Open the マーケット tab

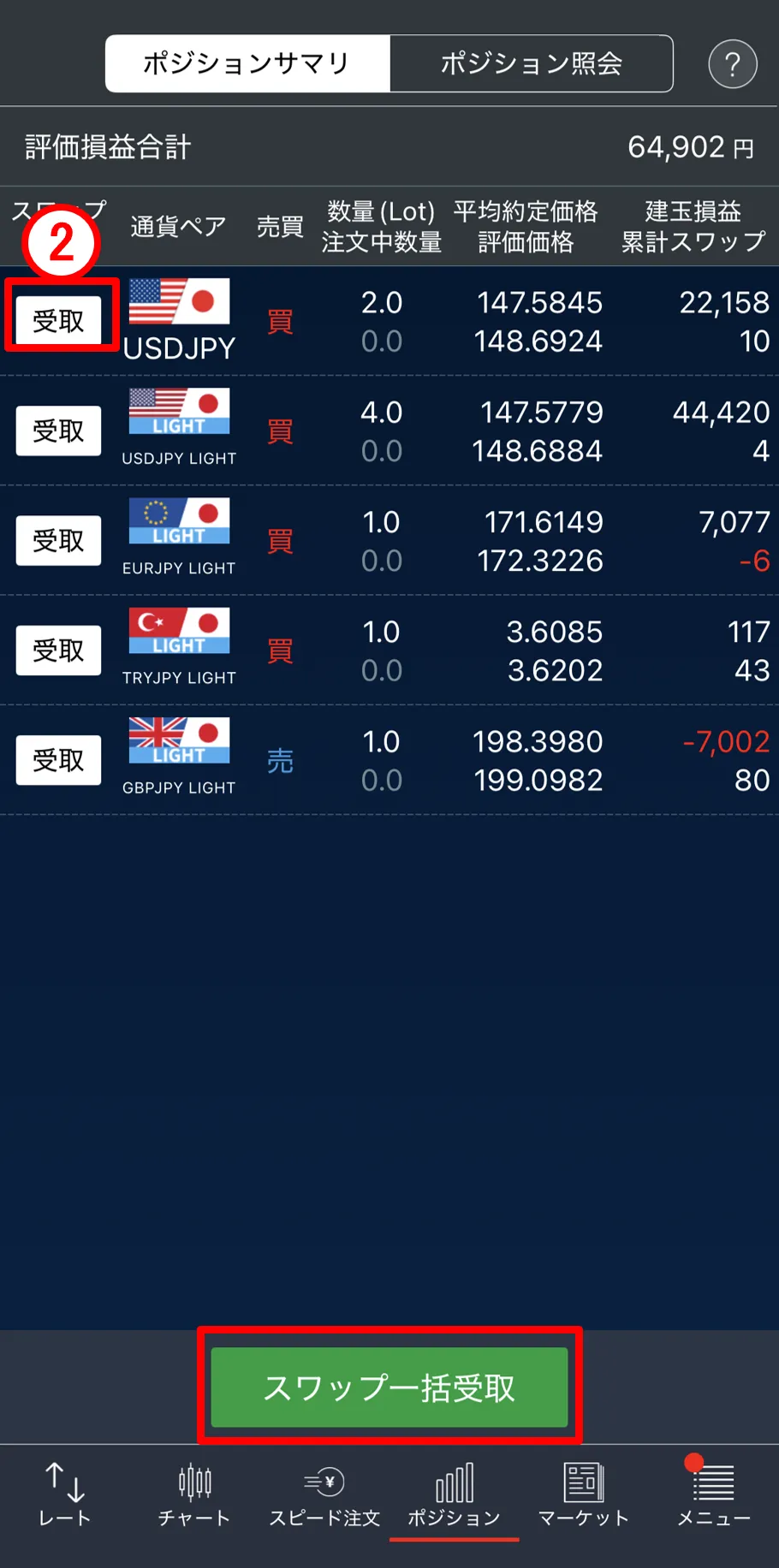click(x=584, y=1495)
